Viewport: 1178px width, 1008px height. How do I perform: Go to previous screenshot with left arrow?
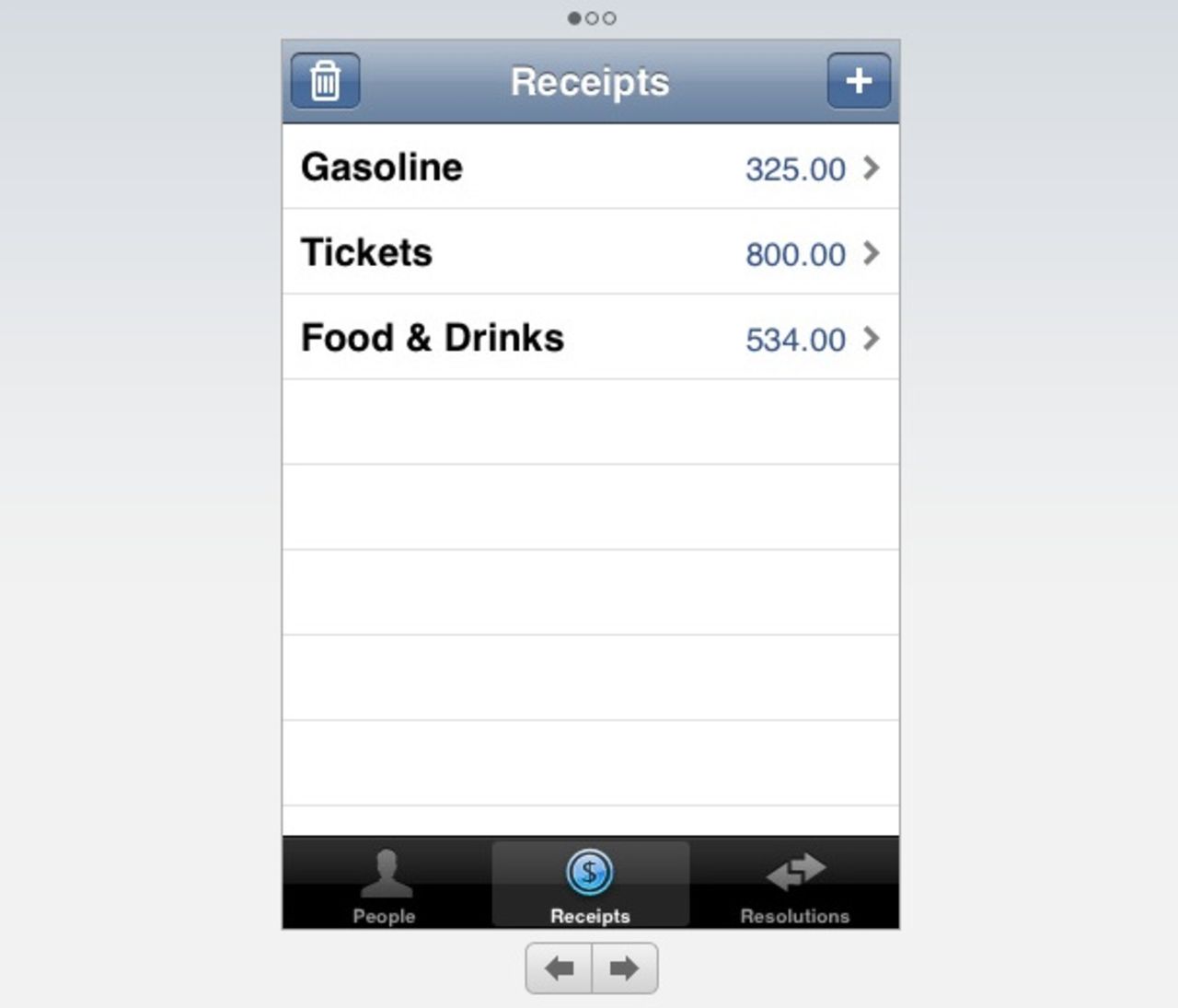tap(559, 968)
